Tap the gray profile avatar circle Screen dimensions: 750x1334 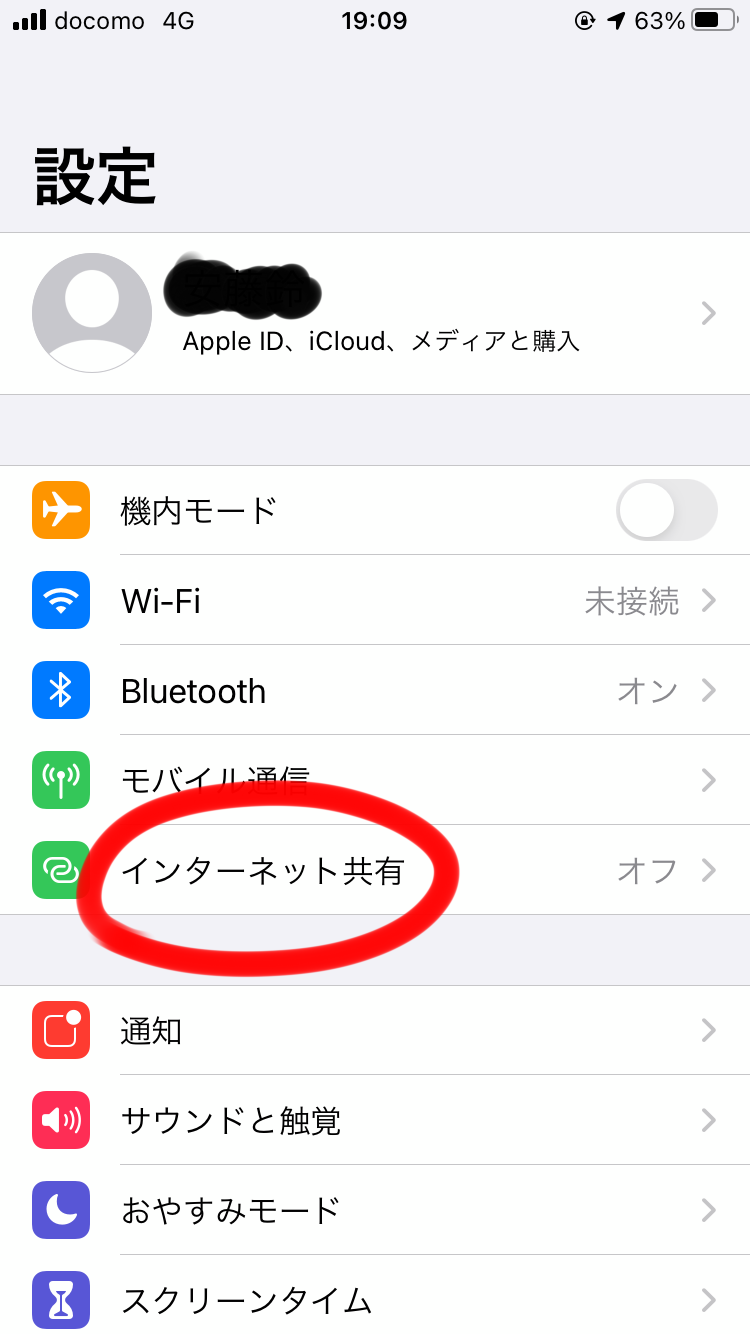coord(92,313)
